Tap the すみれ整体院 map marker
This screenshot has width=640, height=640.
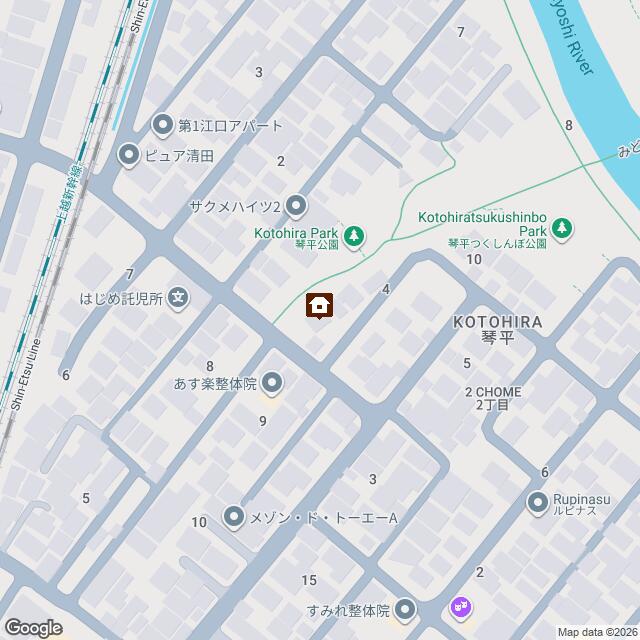(405, 609)
